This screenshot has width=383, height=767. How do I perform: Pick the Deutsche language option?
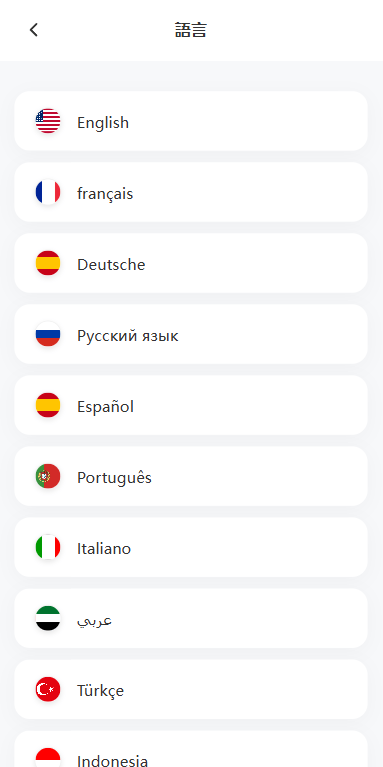click(191, 263)
